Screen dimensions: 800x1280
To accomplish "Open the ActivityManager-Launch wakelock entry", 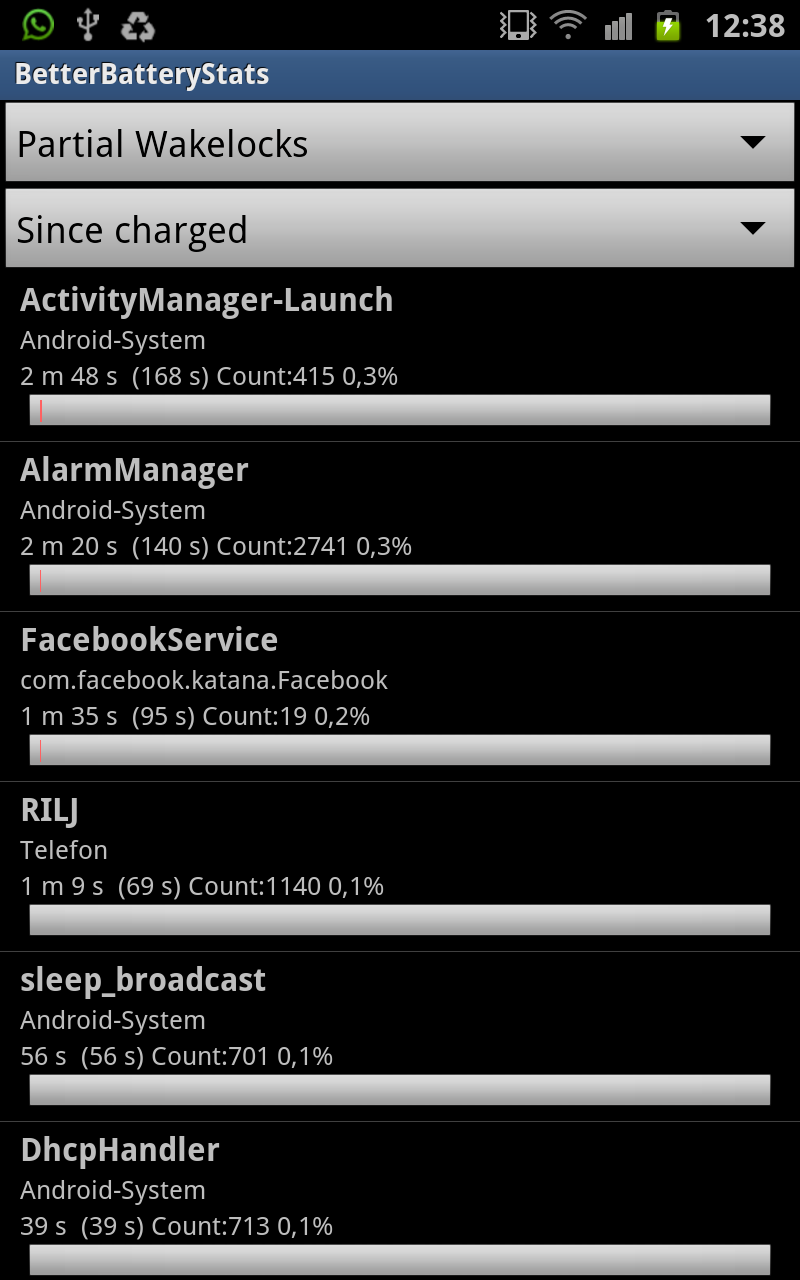I will (x=400, y=356).
